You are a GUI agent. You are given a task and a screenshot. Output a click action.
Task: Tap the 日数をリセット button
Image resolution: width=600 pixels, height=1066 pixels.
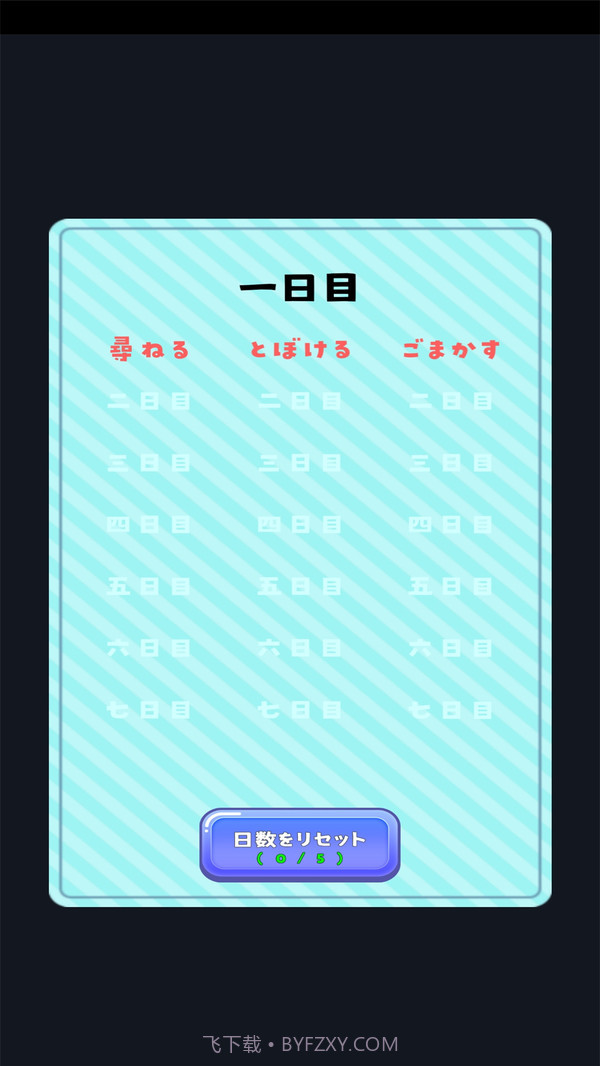(x=300, y=844)
